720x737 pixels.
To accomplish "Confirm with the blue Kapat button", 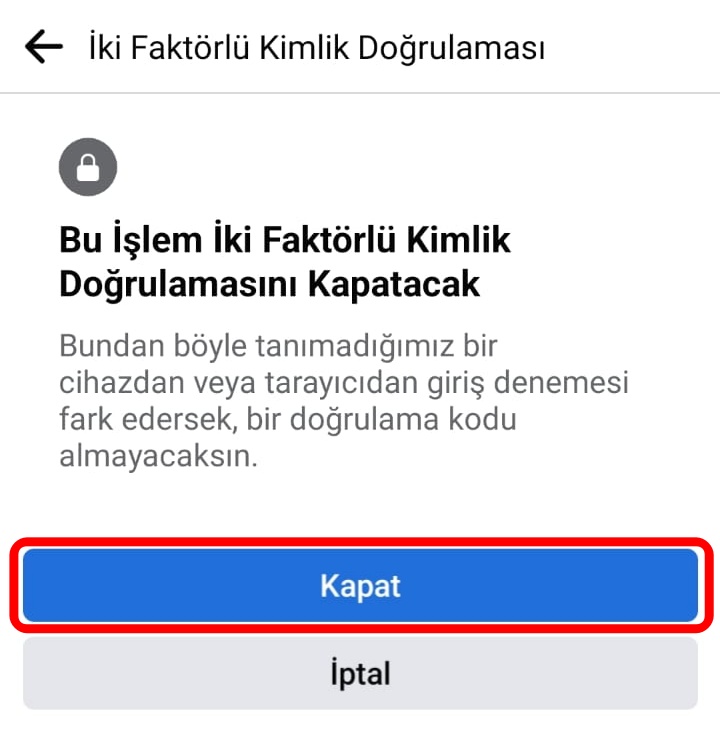I will coord(360,585).
